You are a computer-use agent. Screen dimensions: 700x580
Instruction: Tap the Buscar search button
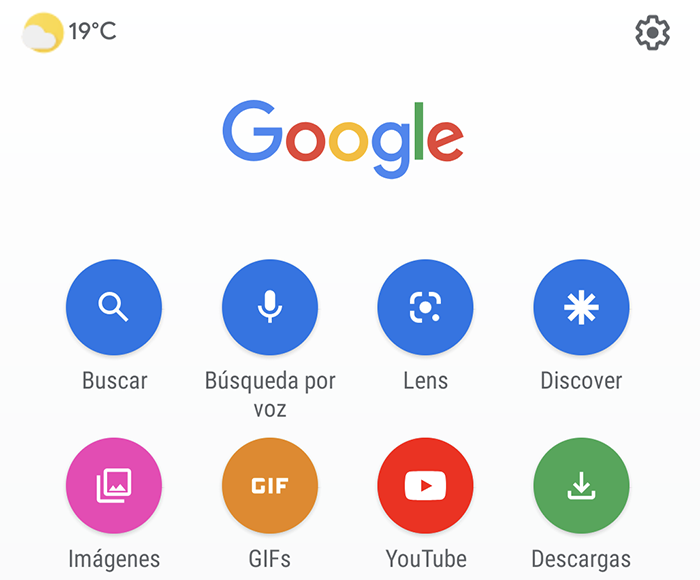coord(114,308)
